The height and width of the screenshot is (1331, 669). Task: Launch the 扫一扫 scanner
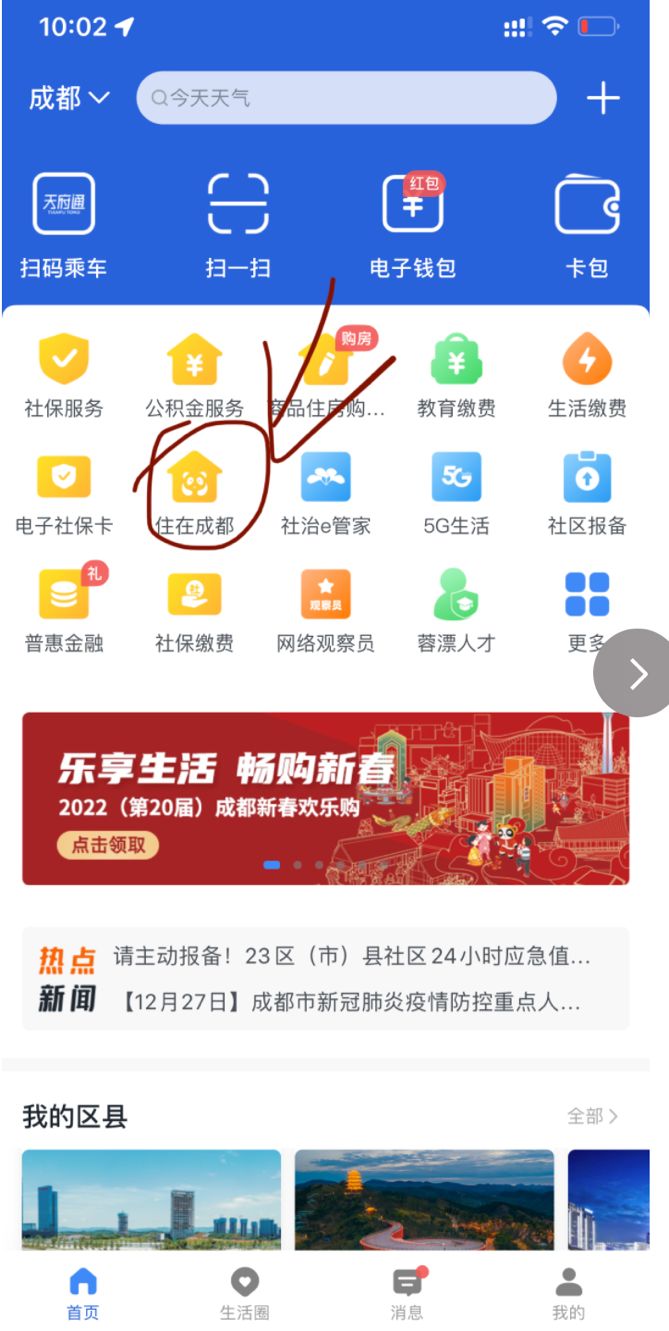coord(238,224)
